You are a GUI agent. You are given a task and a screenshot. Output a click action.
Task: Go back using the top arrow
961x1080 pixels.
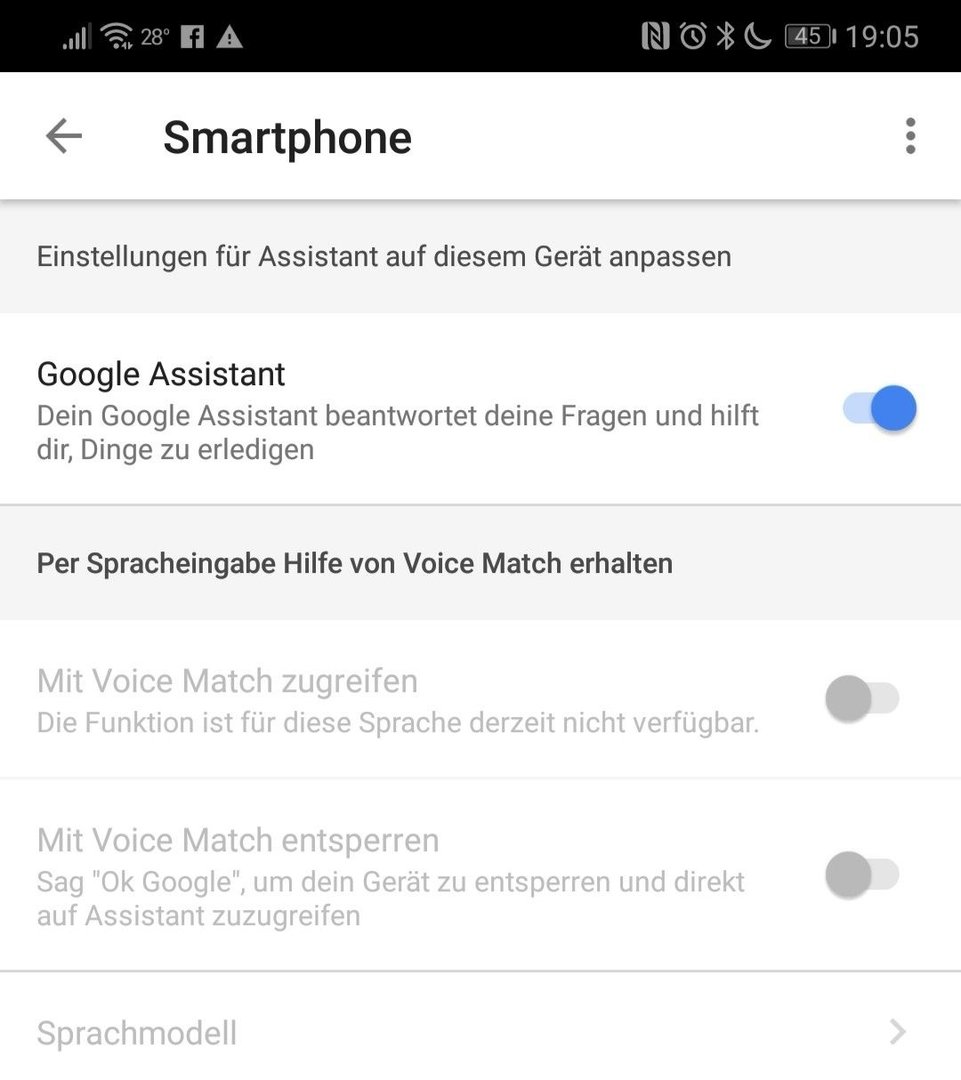(64, 136)
